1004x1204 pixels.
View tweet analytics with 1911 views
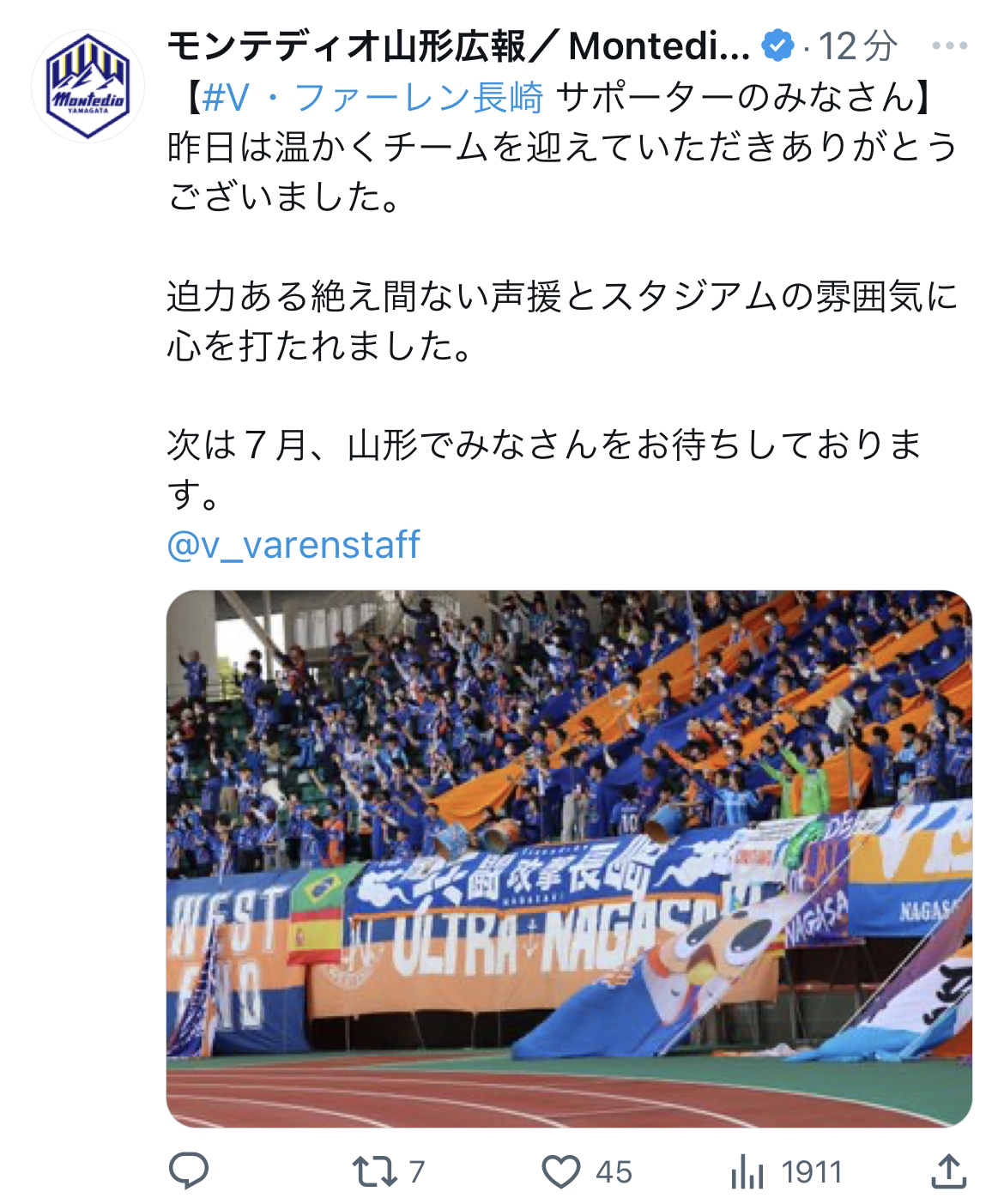[x=748, y=1171]
